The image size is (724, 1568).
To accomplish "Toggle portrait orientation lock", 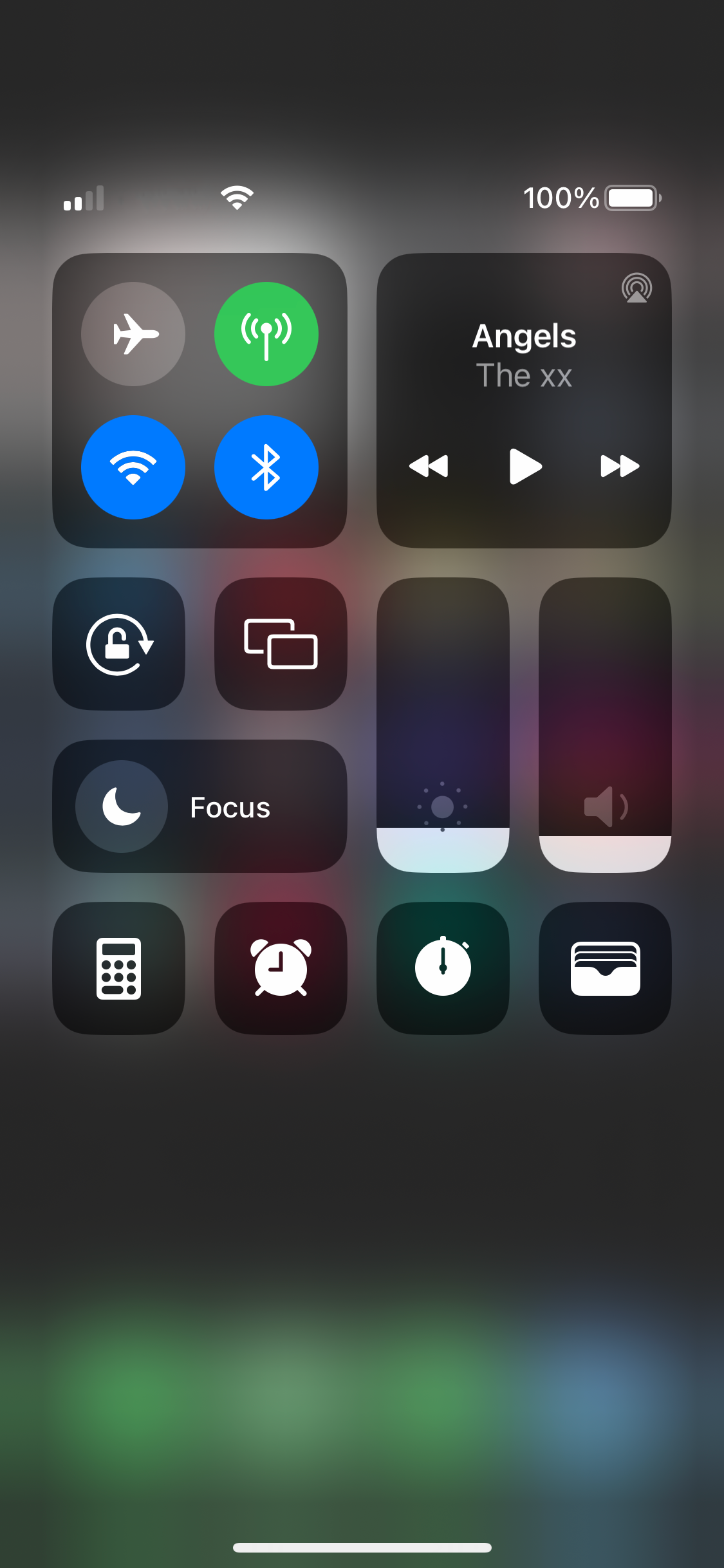I will tap(119, 644).
